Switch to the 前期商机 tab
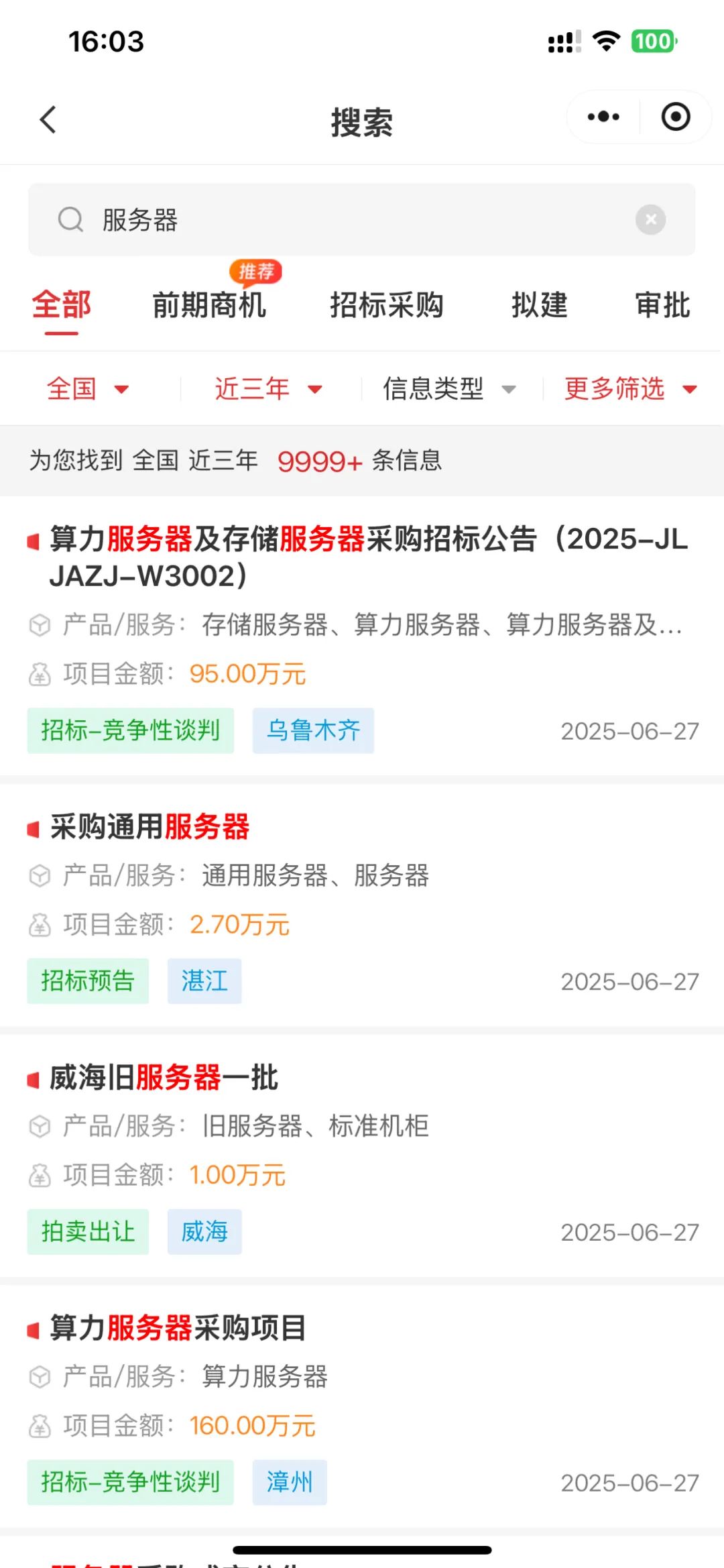The image size is (724, 1568). pyautogui.click(x=209, y=305)
